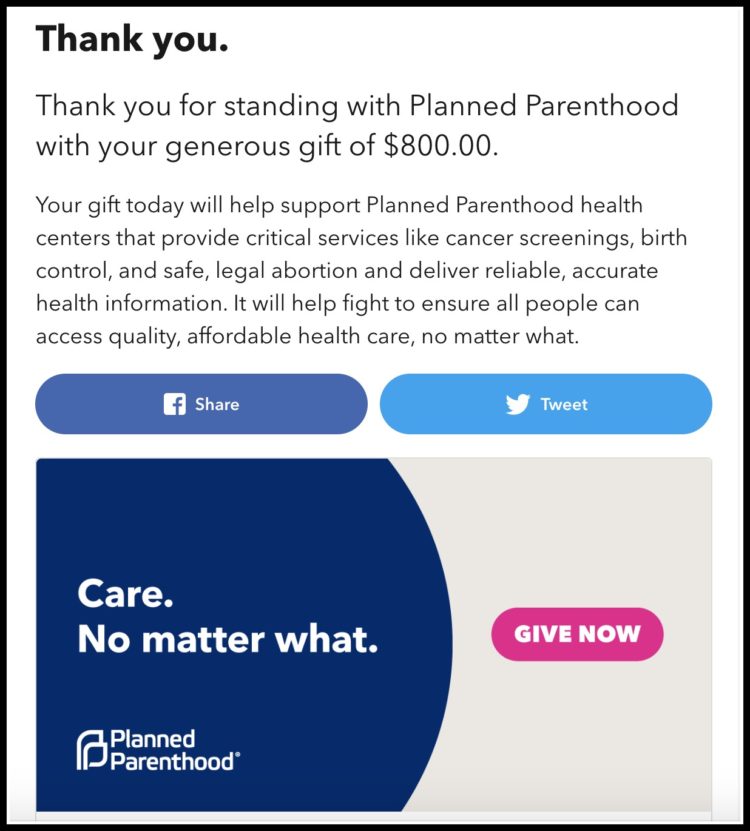750x831 pixels.
Task: Tweet about your Planned Parenthood gift
Action: point(546,404)
